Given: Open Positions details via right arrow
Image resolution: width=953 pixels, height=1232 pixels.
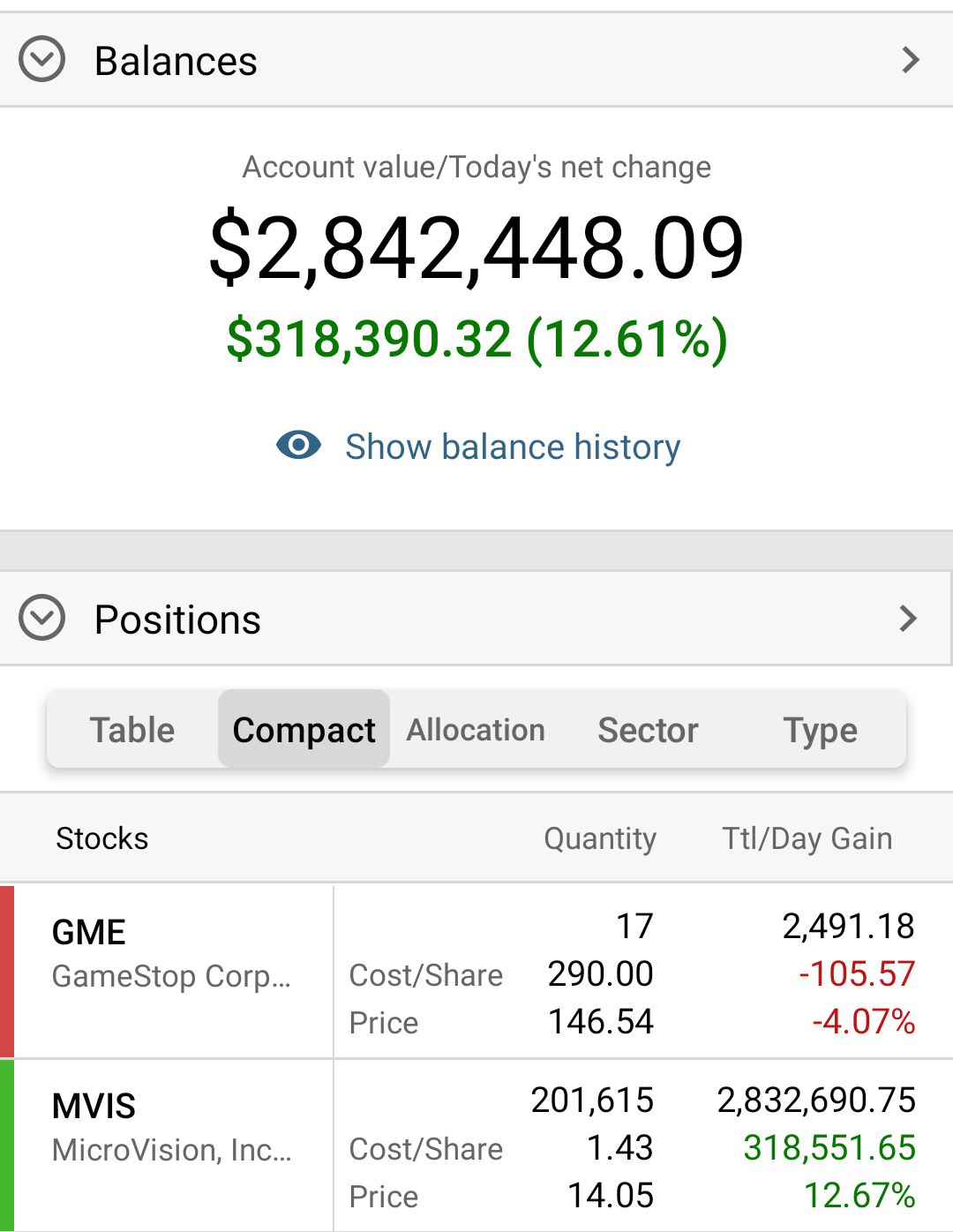Looking at the screenshot, I should point(908,619).
